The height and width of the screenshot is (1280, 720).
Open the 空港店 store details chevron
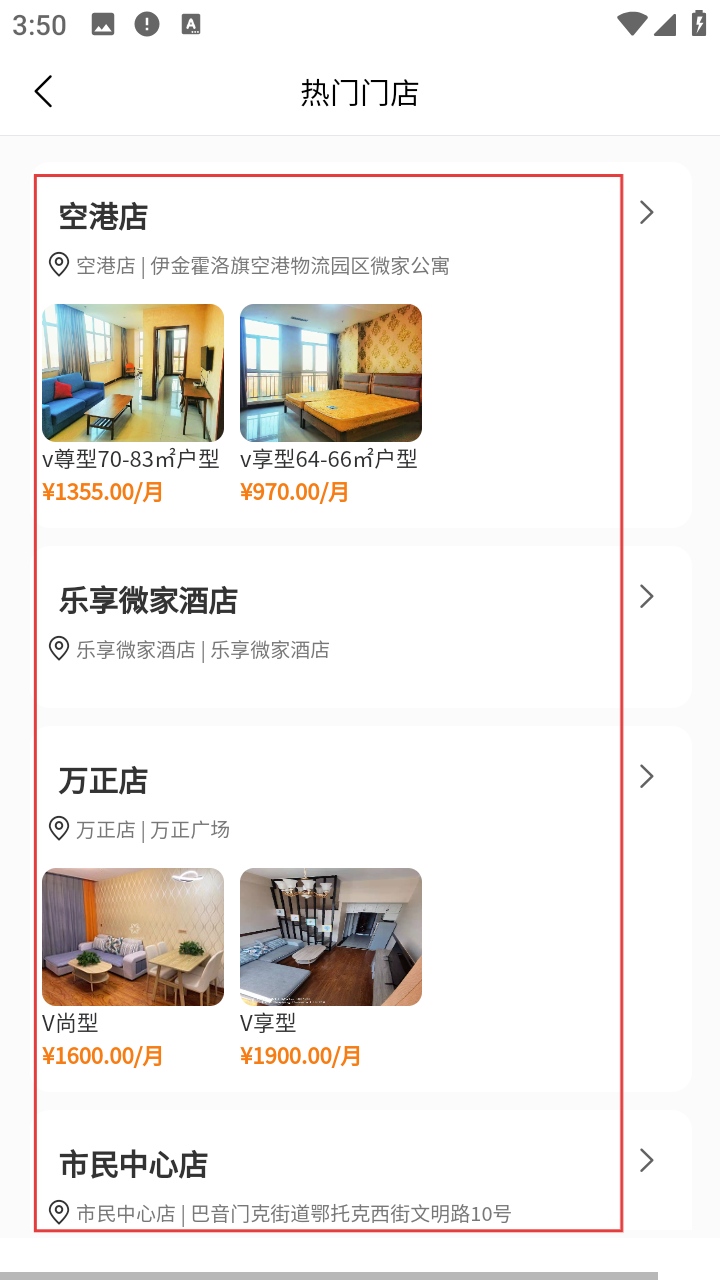click(x=647, y=212)
